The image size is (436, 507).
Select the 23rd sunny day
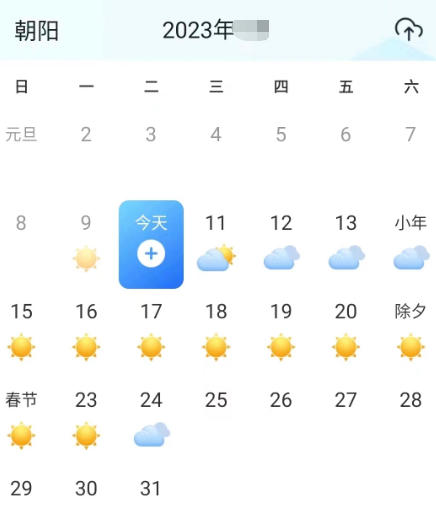pos(86,421)
